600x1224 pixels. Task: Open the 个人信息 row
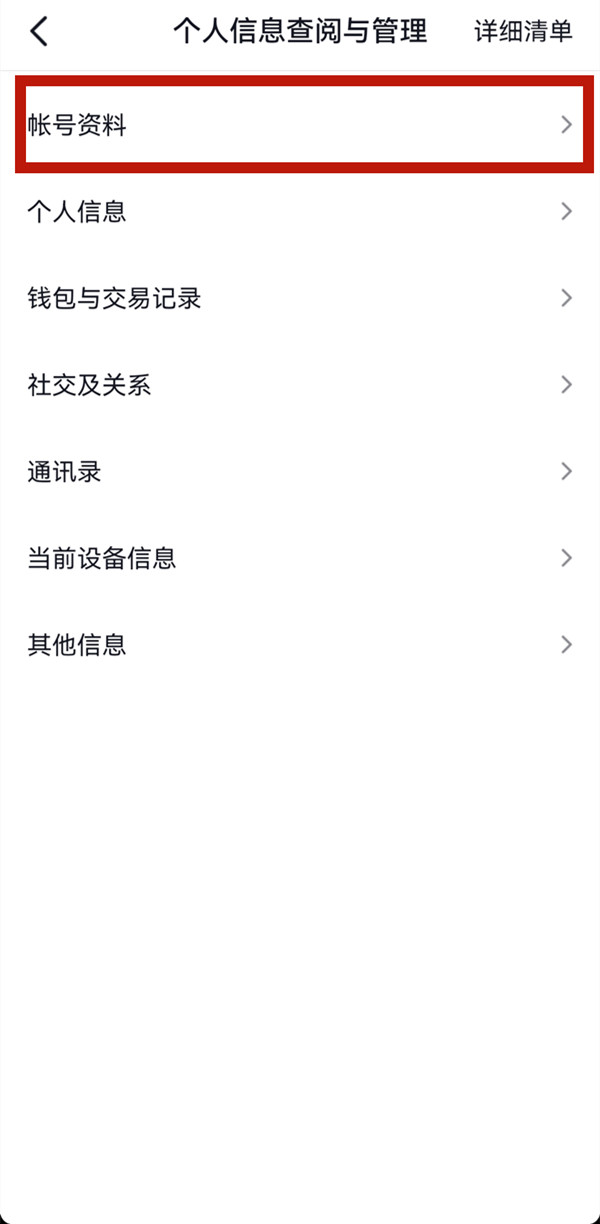tap(300, 212)
